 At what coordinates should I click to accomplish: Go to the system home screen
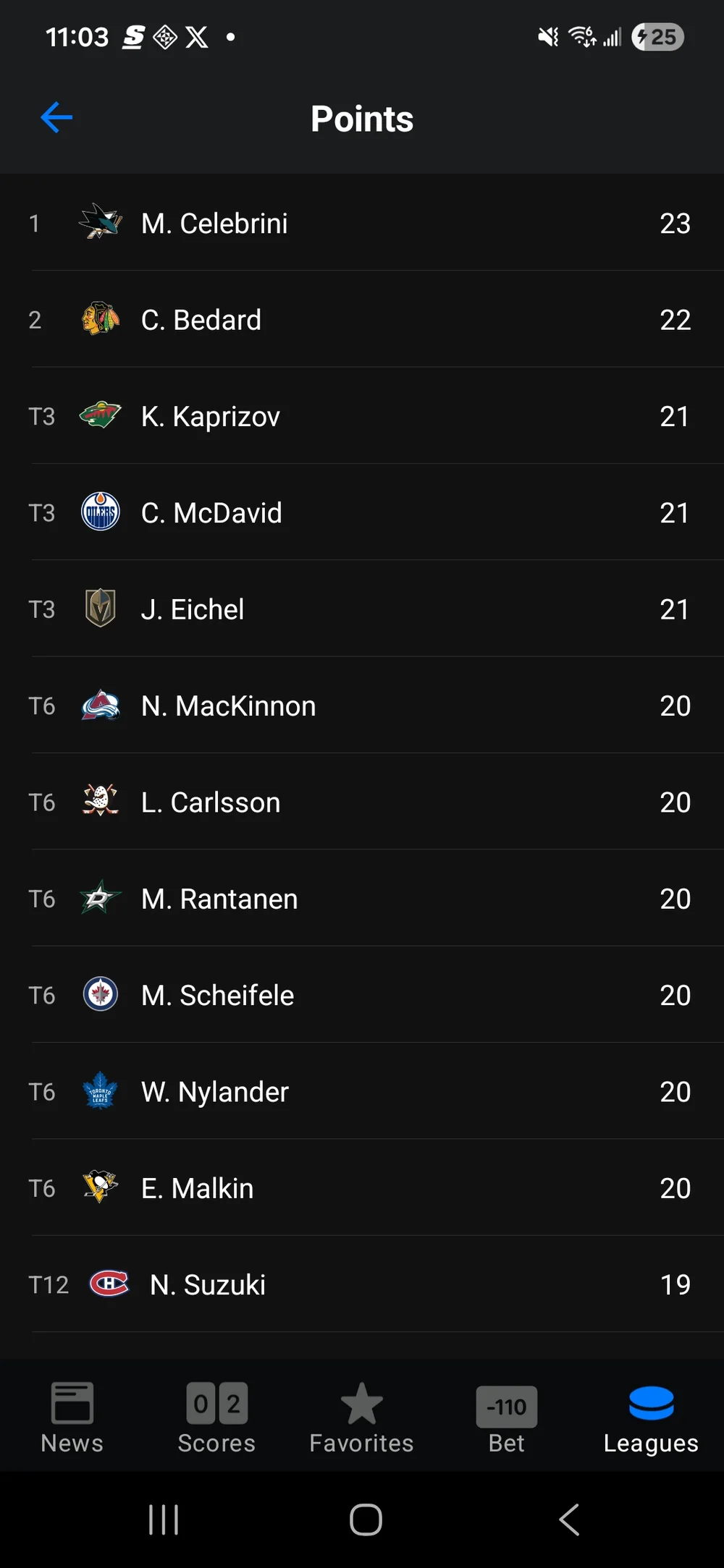pos(366,1520)
